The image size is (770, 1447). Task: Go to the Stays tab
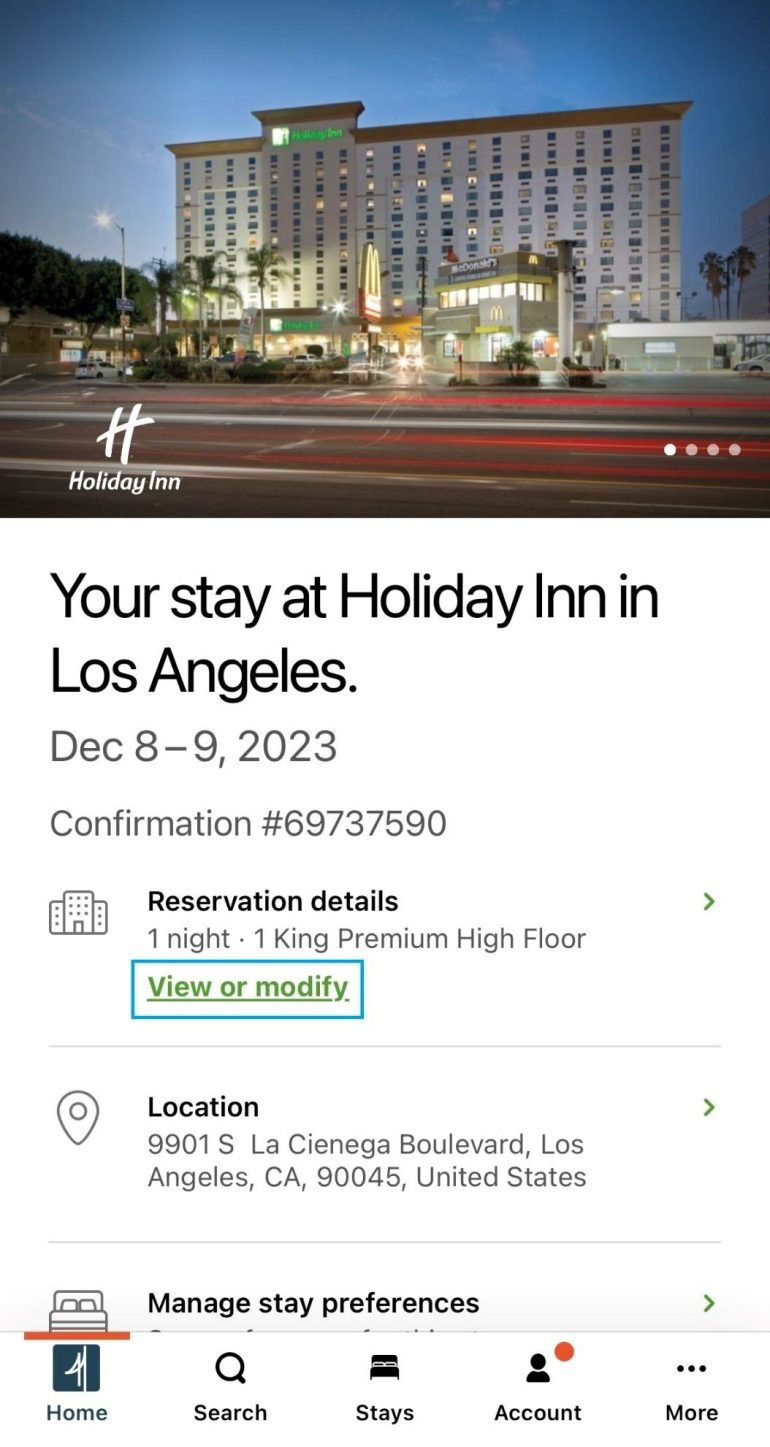(384, 1388)
